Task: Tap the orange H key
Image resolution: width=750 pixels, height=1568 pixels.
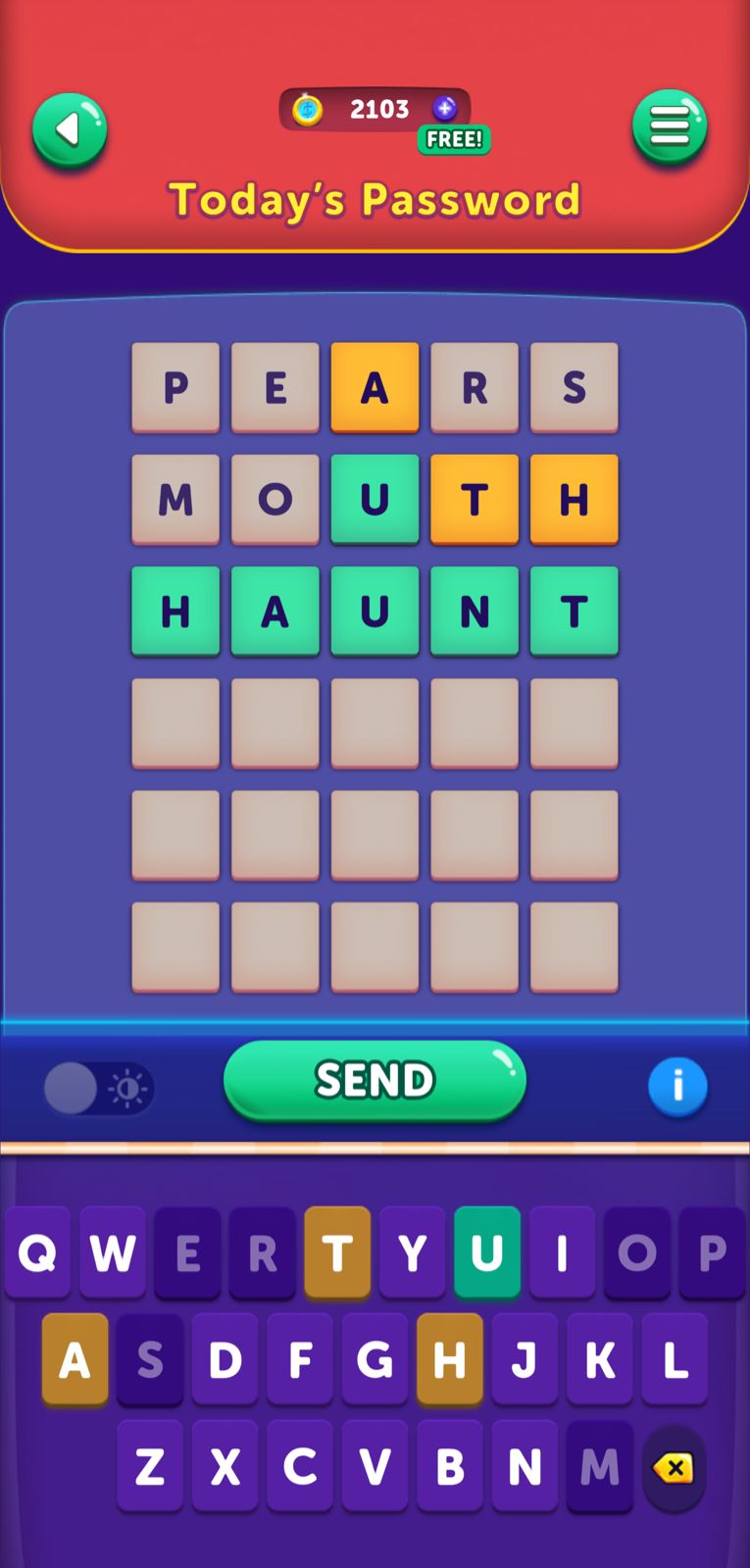Action: 449,1359
